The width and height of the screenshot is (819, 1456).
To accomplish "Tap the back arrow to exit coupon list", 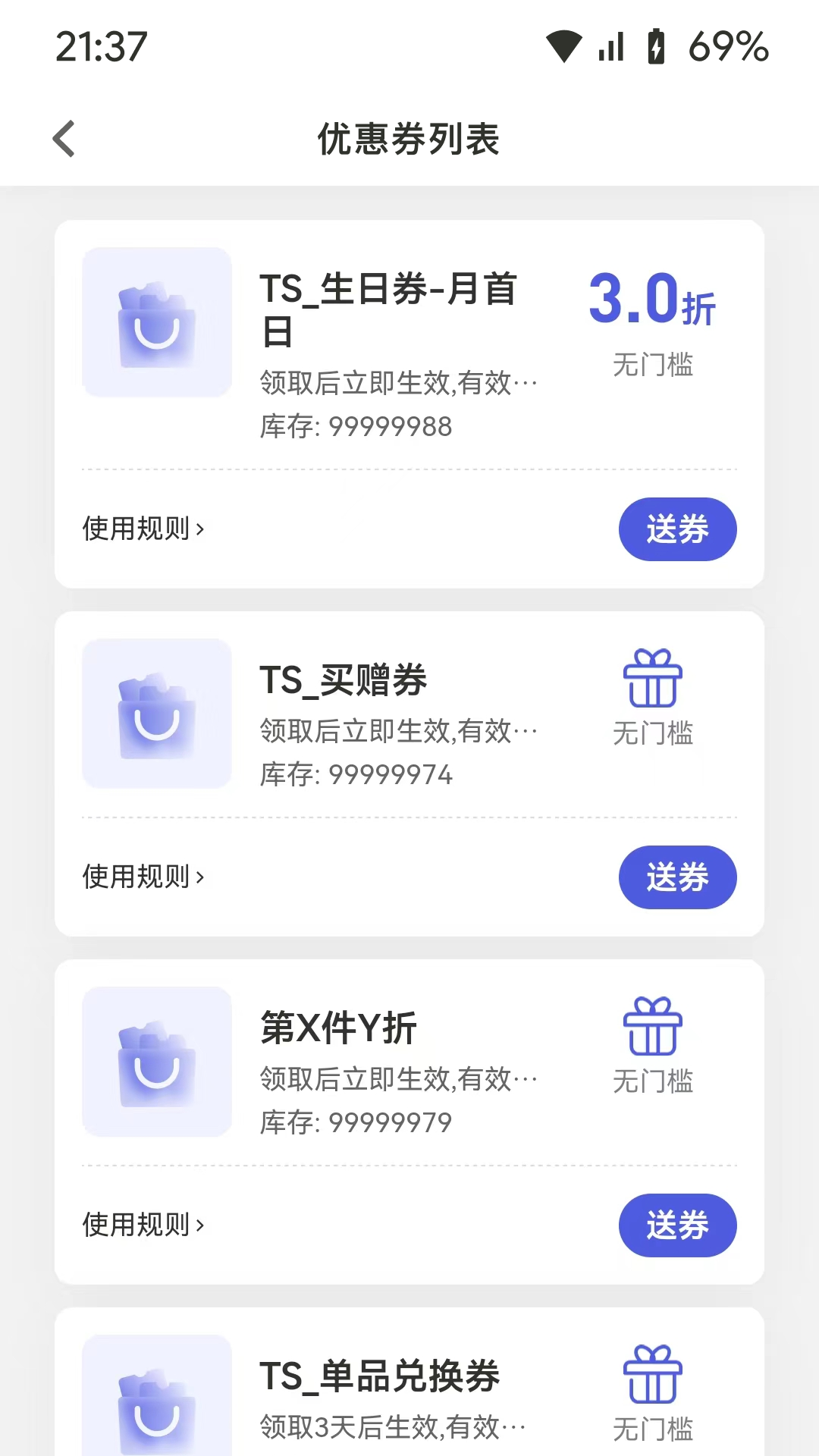I will pyautogui.click(x=64, y=139).
